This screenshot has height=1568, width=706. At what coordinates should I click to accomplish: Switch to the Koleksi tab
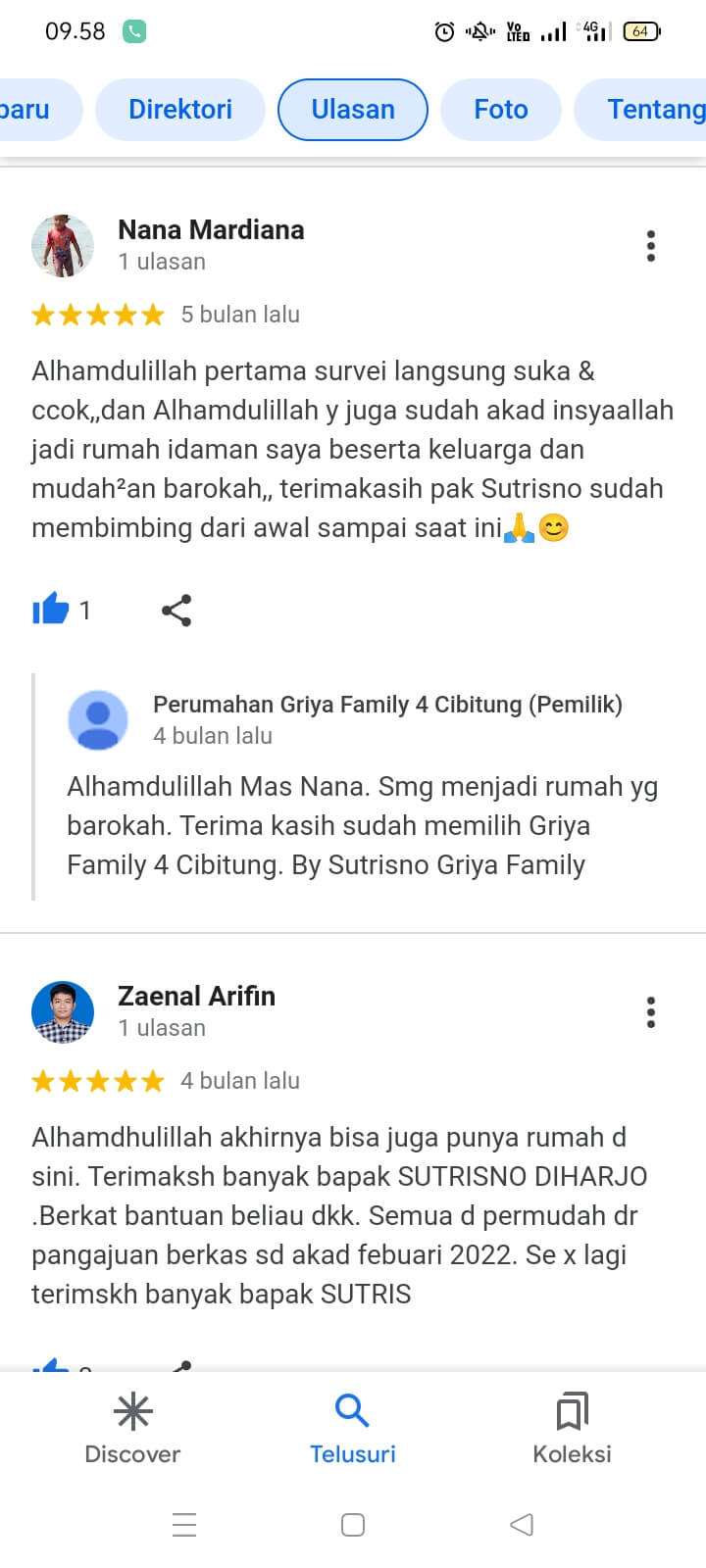[572, 1429]
